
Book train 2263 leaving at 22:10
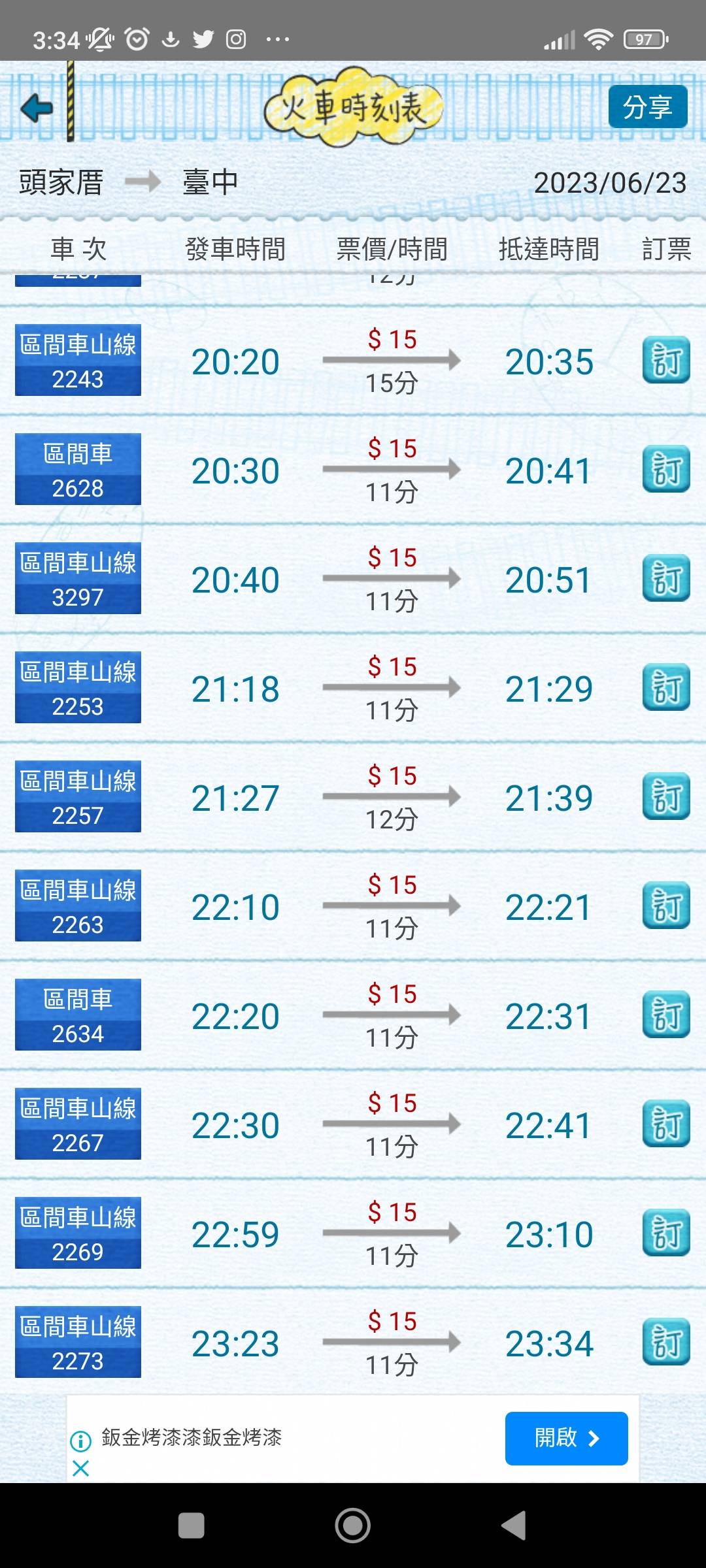tap(666, 906)
